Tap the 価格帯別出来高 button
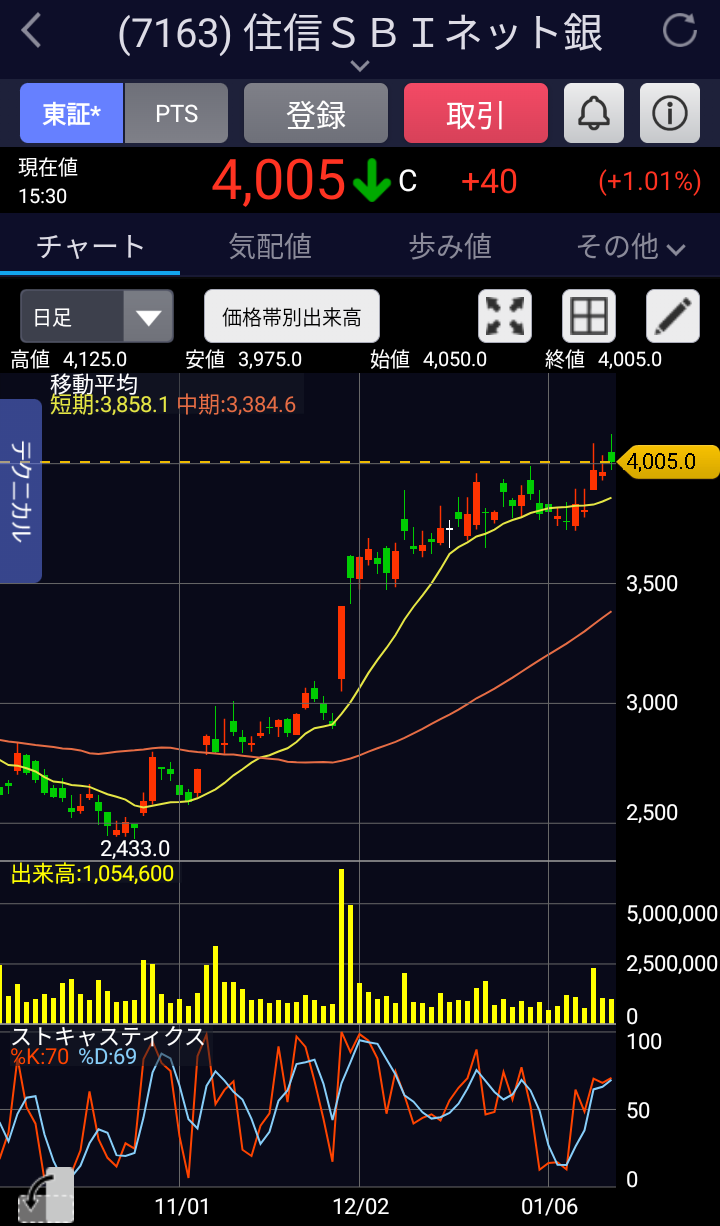 (292, 317)
